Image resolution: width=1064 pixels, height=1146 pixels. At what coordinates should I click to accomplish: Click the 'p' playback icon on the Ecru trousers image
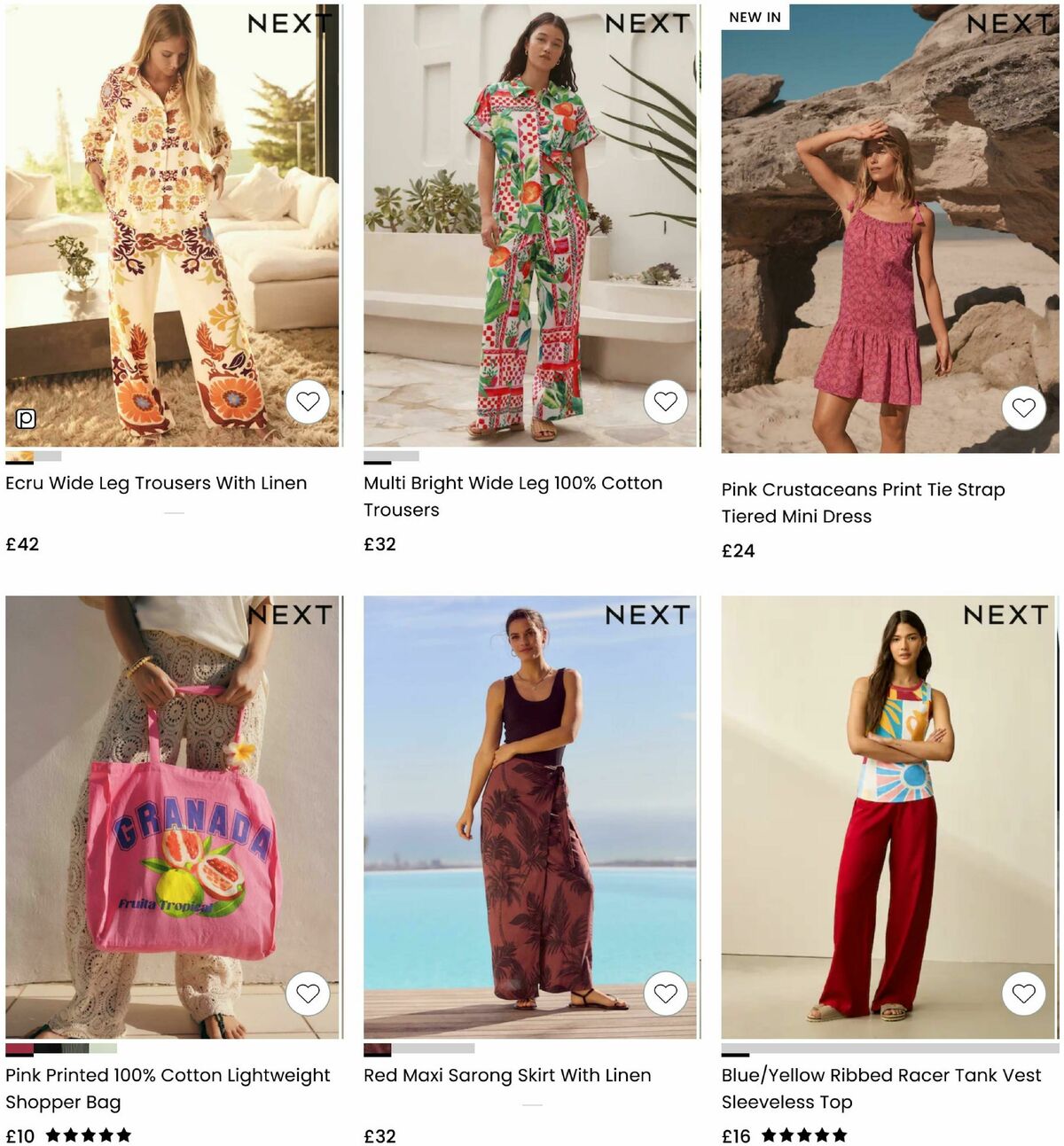[x=25, y=417]
